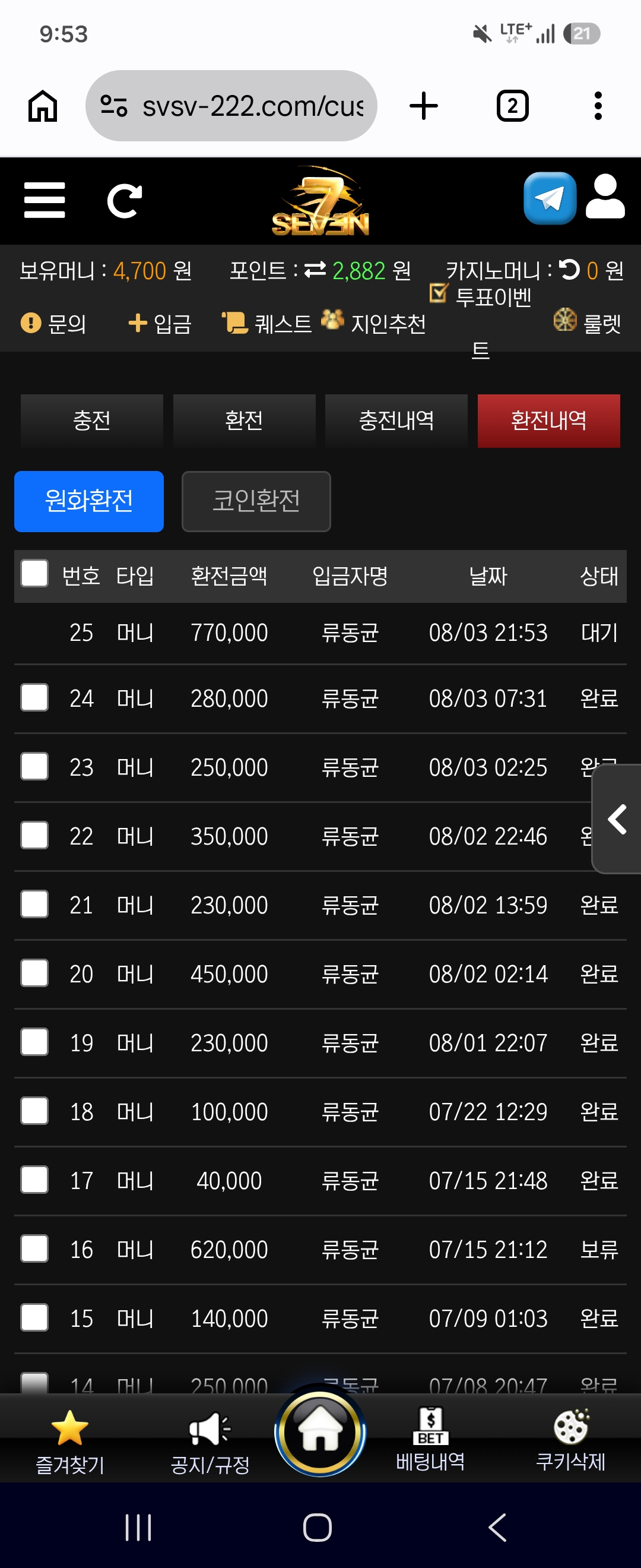
Task: Open the 충전내역 tab
Action: click(x=396, y=421)
